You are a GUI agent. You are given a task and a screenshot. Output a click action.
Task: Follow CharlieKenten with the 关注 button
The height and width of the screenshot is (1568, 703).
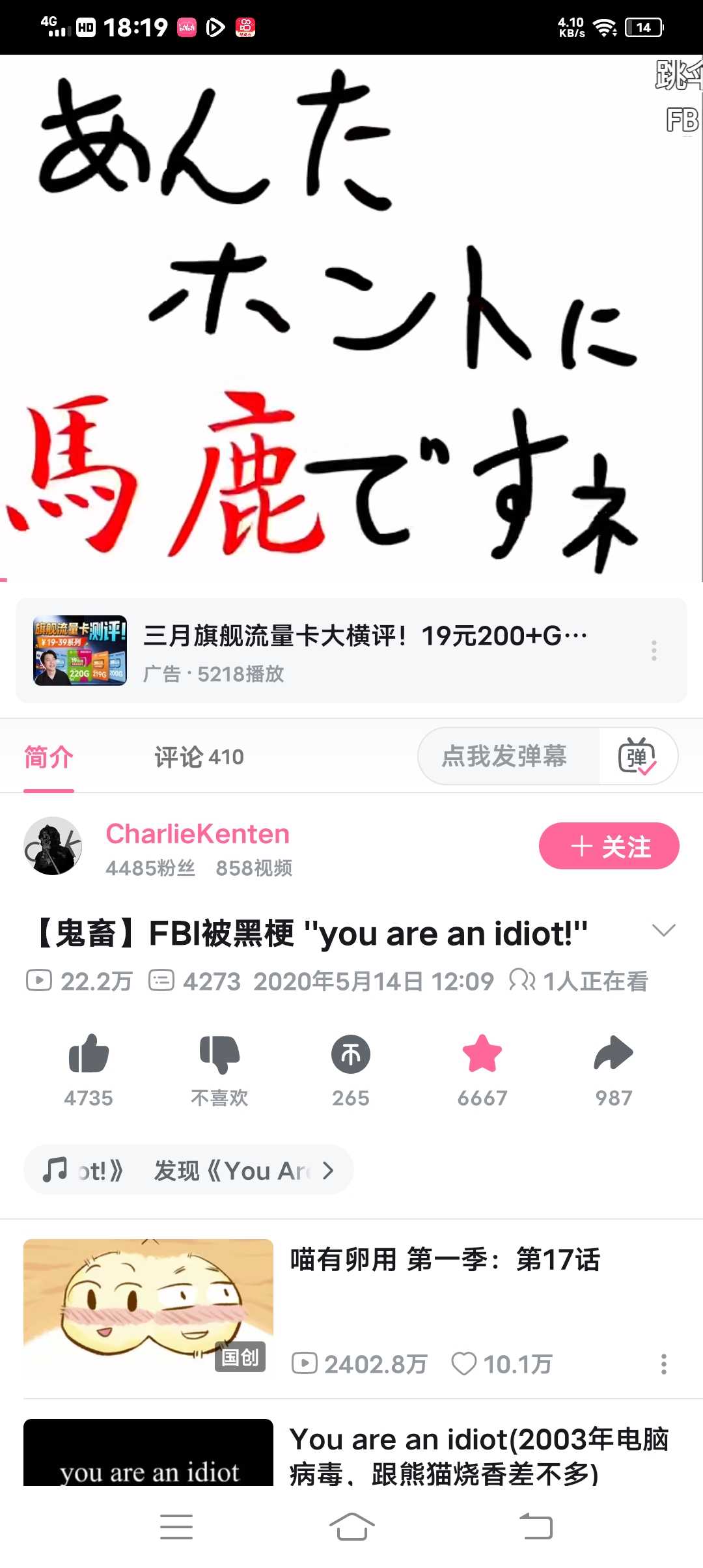click(x=609, y=846)
